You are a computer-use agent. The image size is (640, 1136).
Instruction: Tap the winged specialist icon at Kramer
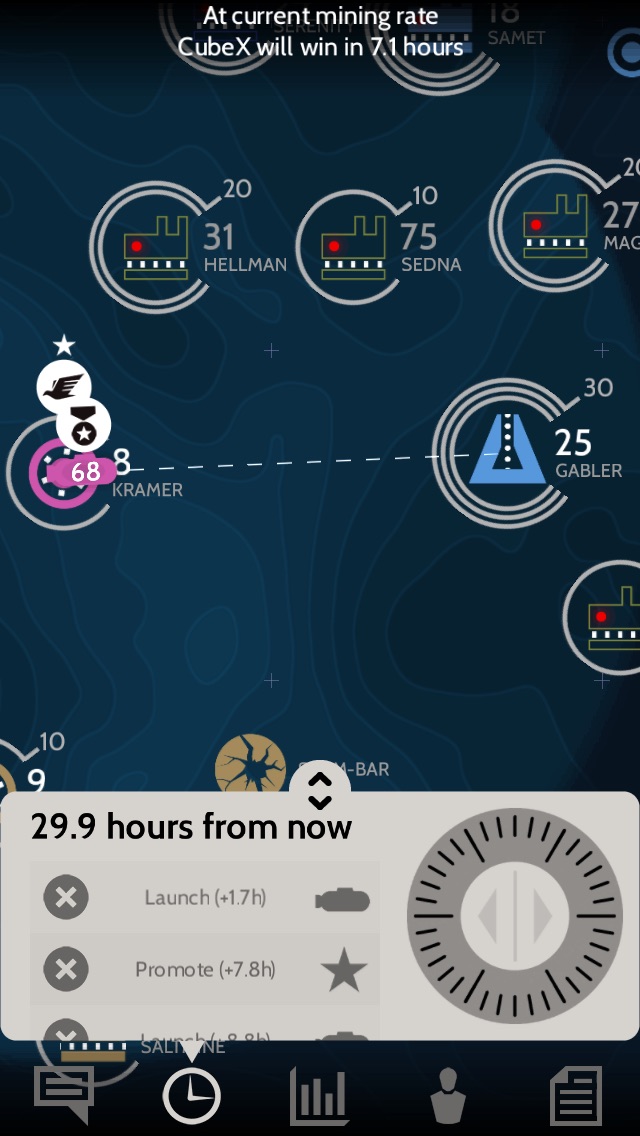point(65,387)
